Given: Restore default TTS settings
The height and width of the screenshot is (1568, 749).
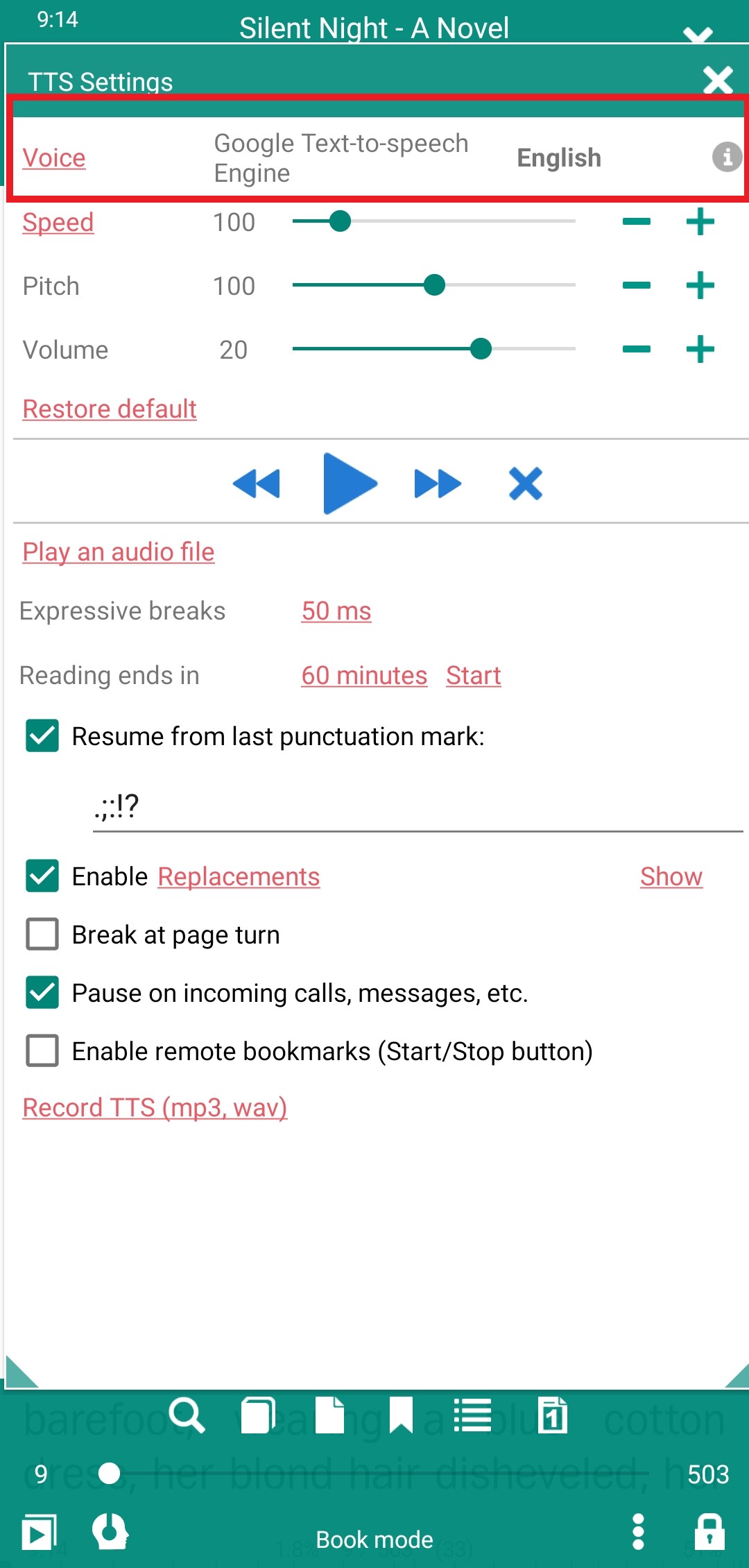Looking at the screenshot, I should click(x=110, y=409).
